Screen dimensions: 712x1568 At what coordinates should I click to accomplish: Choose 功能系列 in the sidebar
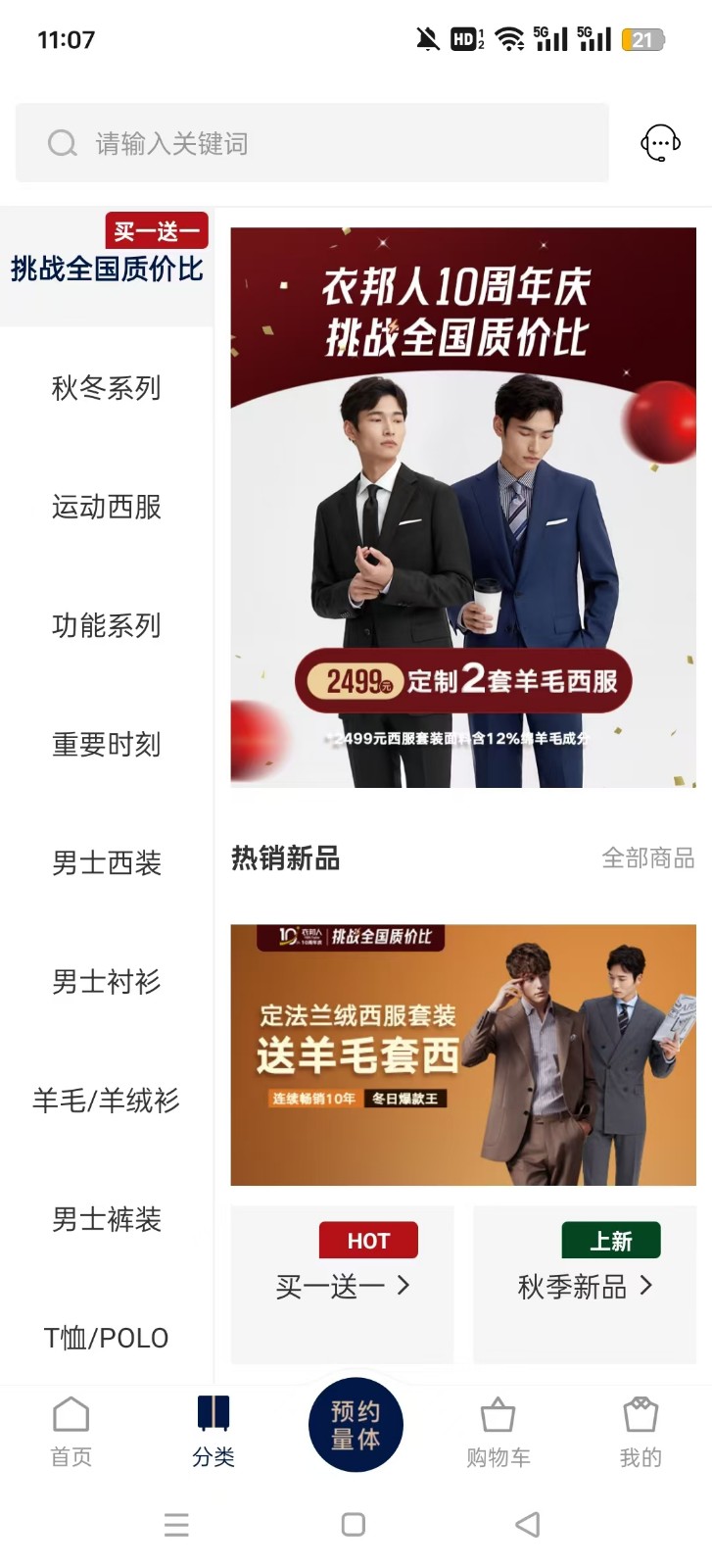(107, 625)
